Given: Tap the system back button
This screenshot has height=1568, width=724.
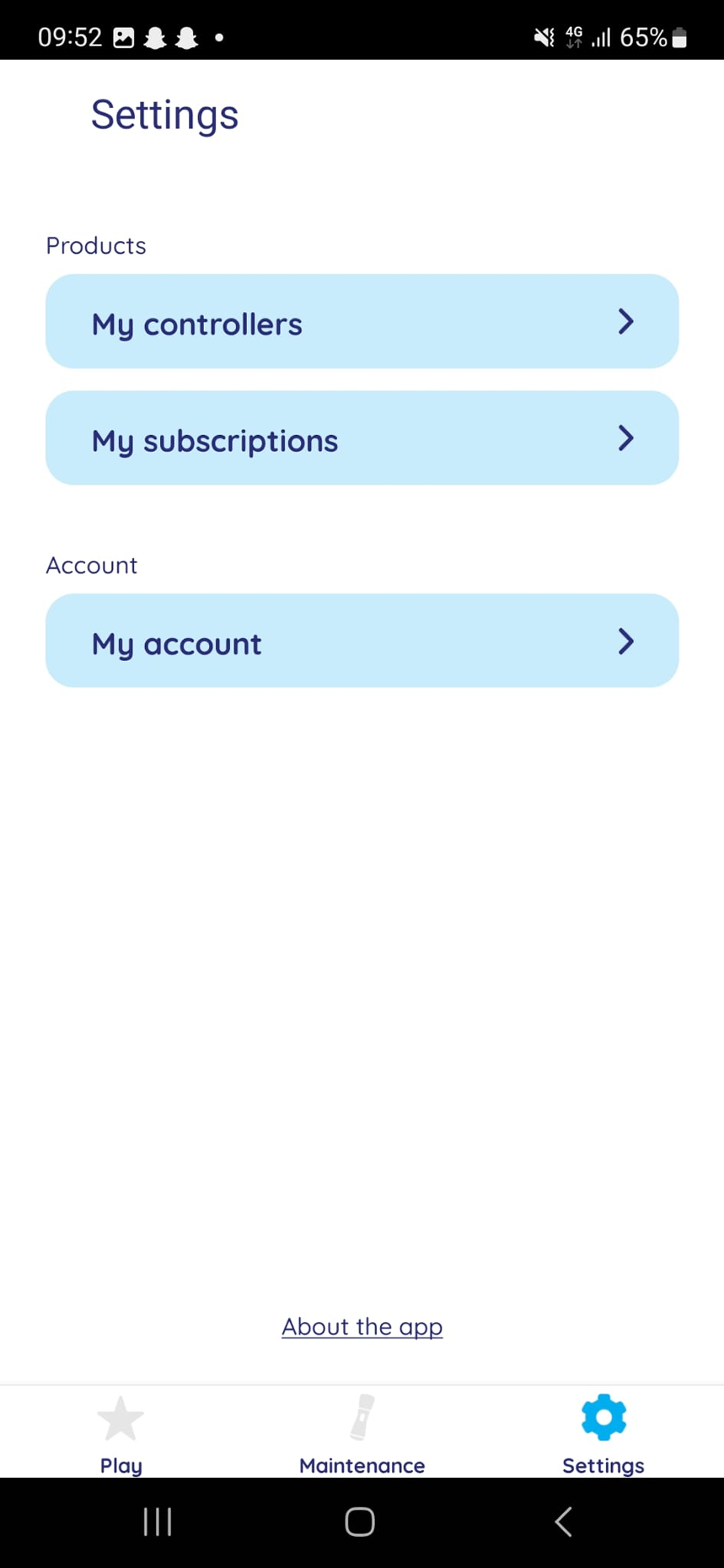Looking at the screenshot, I should click(563, 1522).
